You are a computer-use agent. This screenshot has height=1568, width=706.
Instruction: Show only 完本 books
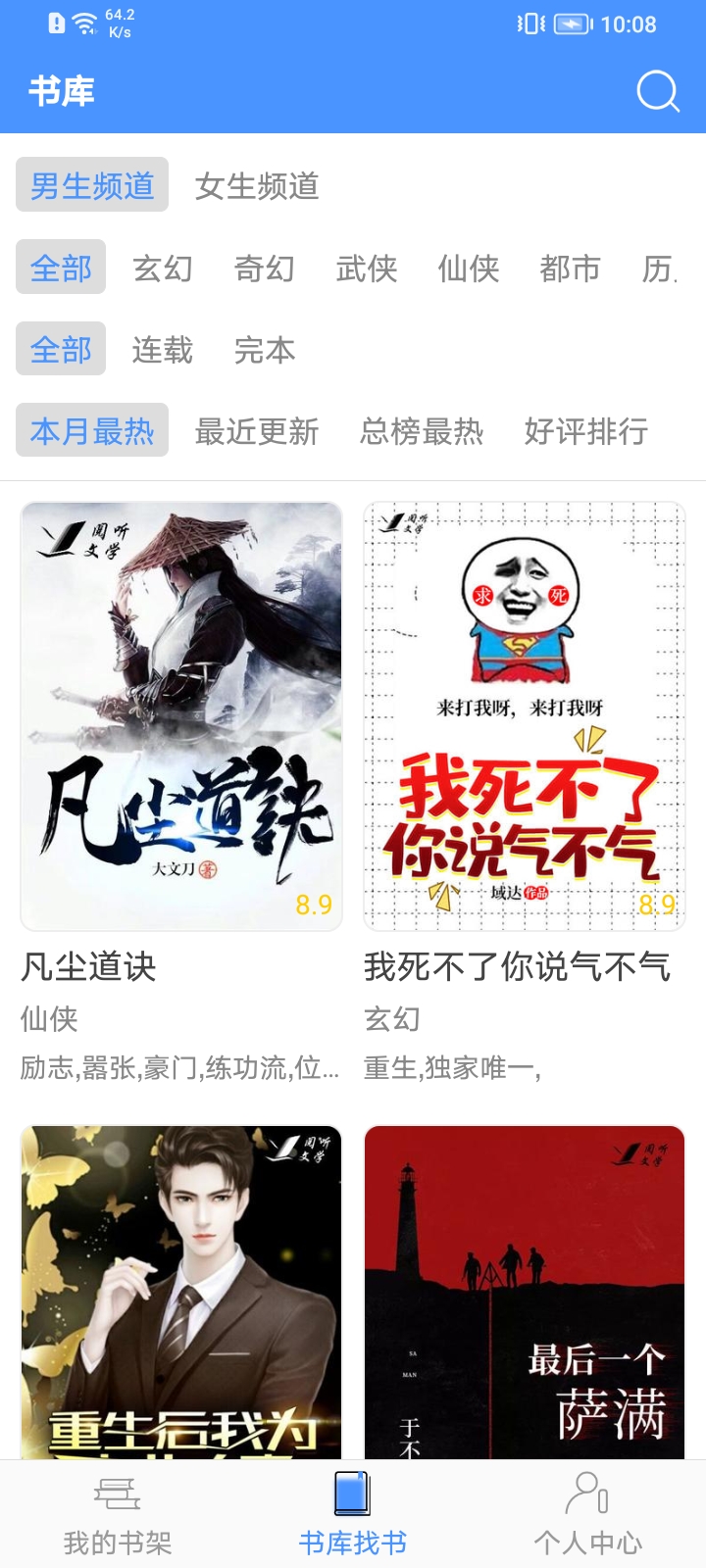[x=265, y=349]
